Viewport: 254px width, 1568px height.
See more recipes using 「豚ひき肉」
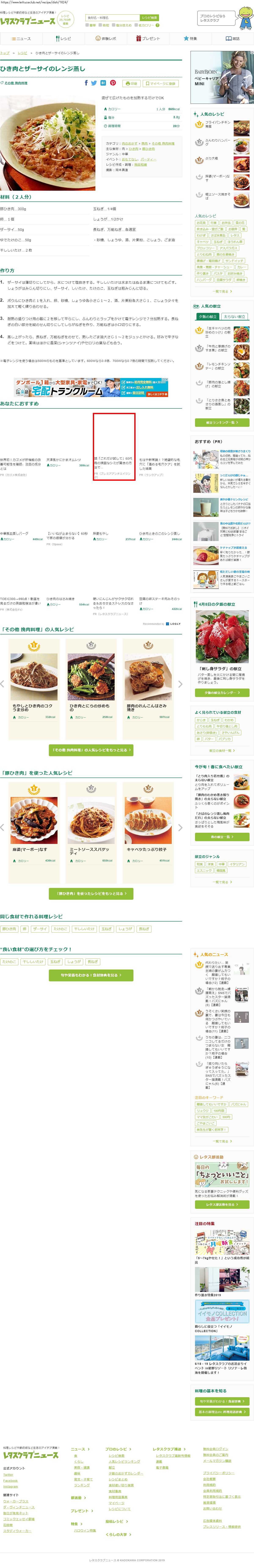click(91, 894)
